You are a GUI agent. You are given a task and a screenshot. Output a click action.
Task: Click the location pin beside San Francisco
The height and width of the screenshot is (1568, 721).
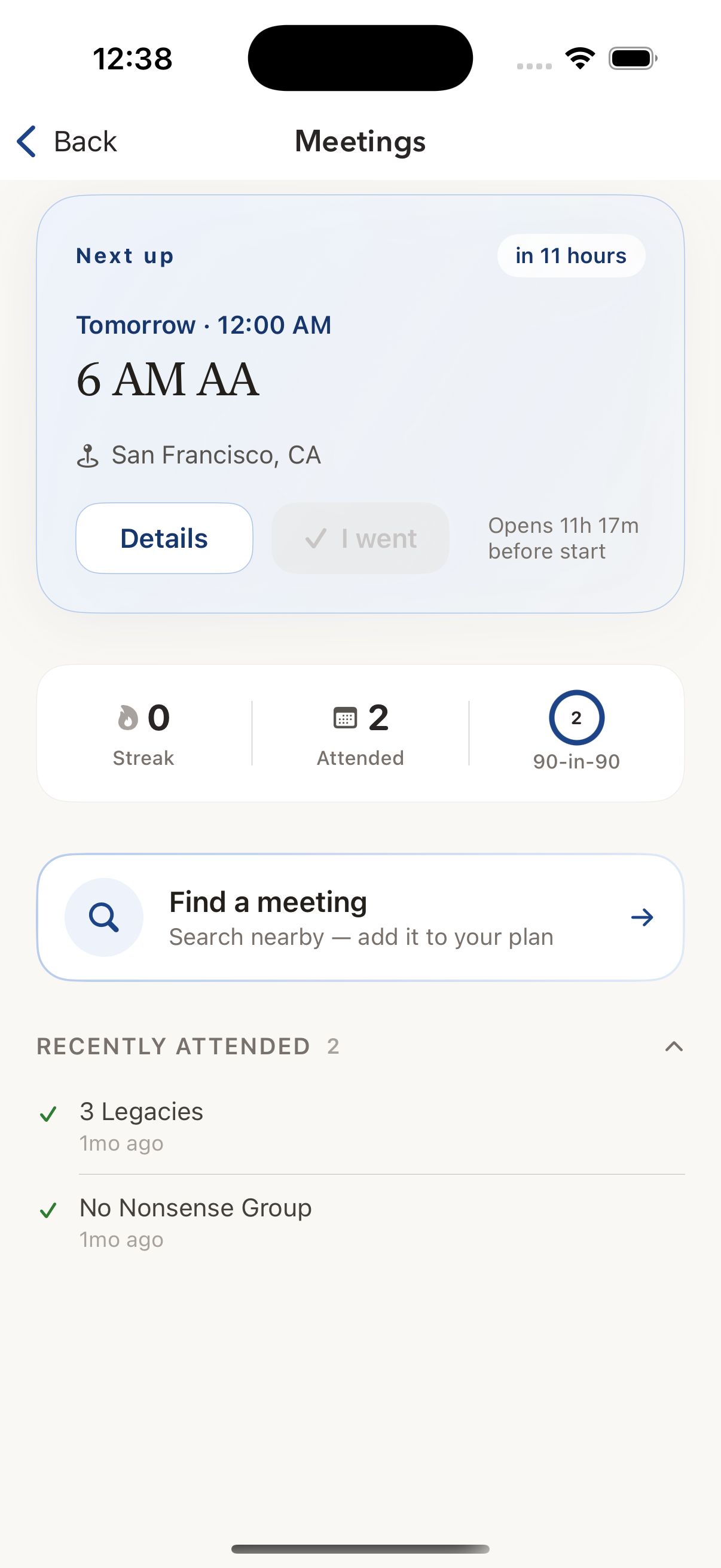click(x=88, y=454)
